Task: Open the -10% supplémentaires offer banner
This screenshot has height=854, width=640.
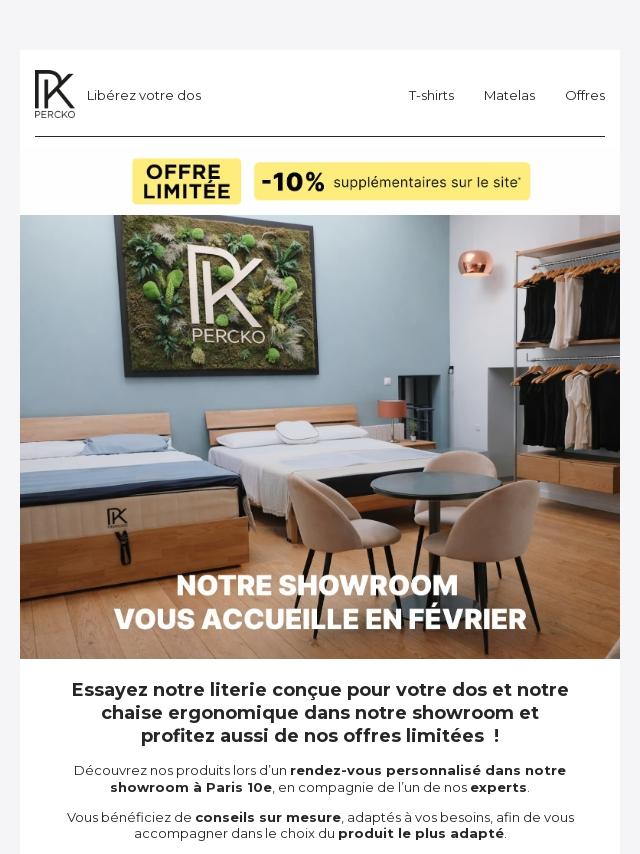Action: coord(391,182)
